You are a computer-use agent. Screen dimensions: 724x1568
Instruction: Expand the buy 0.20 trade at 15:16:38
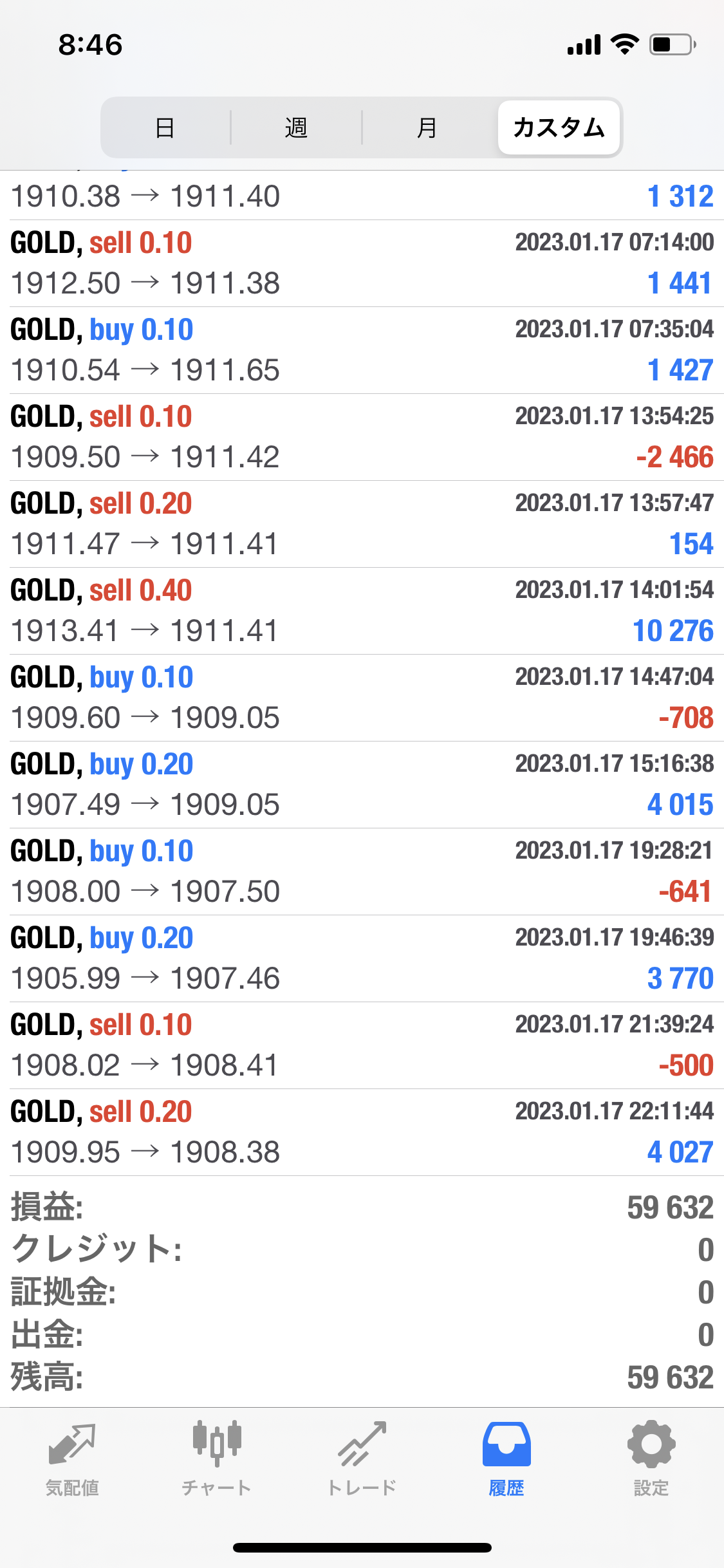point(362,785)
